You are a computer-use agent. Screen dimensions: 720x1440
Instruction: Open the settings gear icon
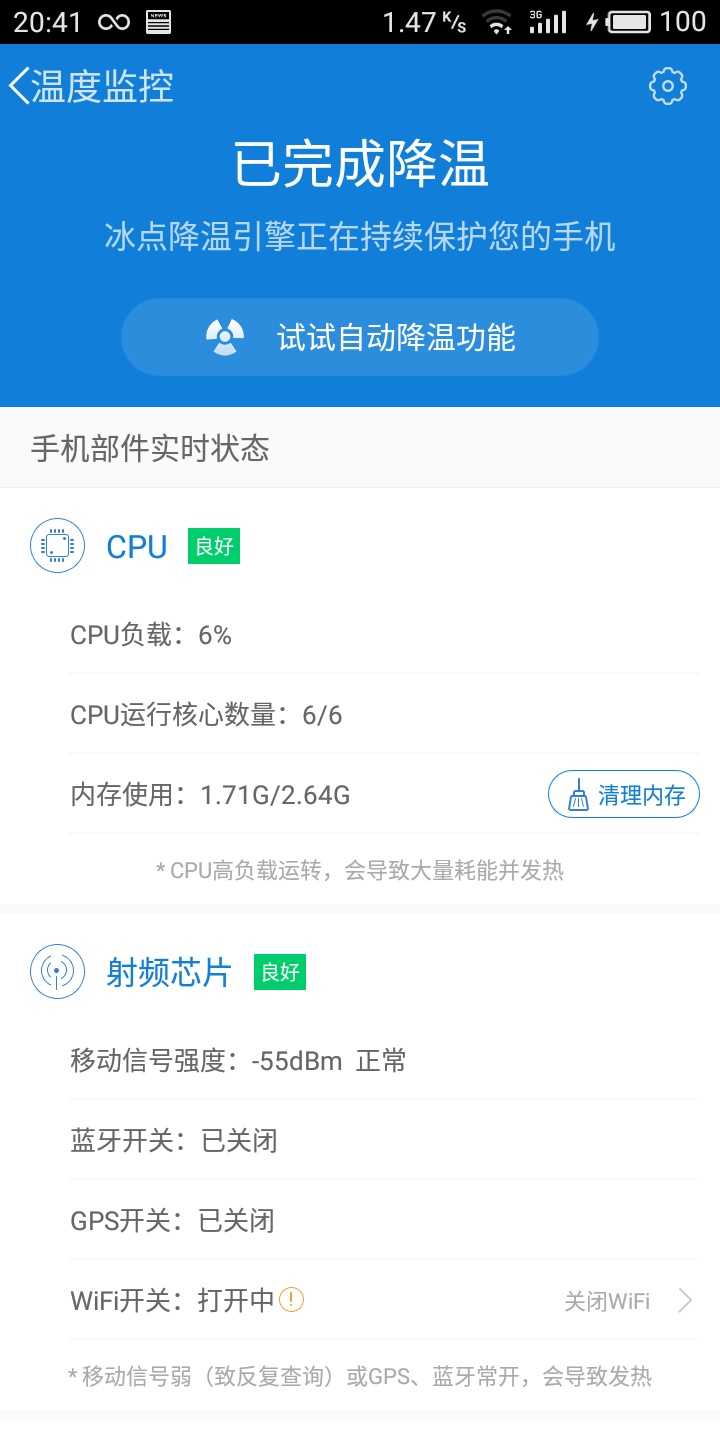(x=667, y=86)
